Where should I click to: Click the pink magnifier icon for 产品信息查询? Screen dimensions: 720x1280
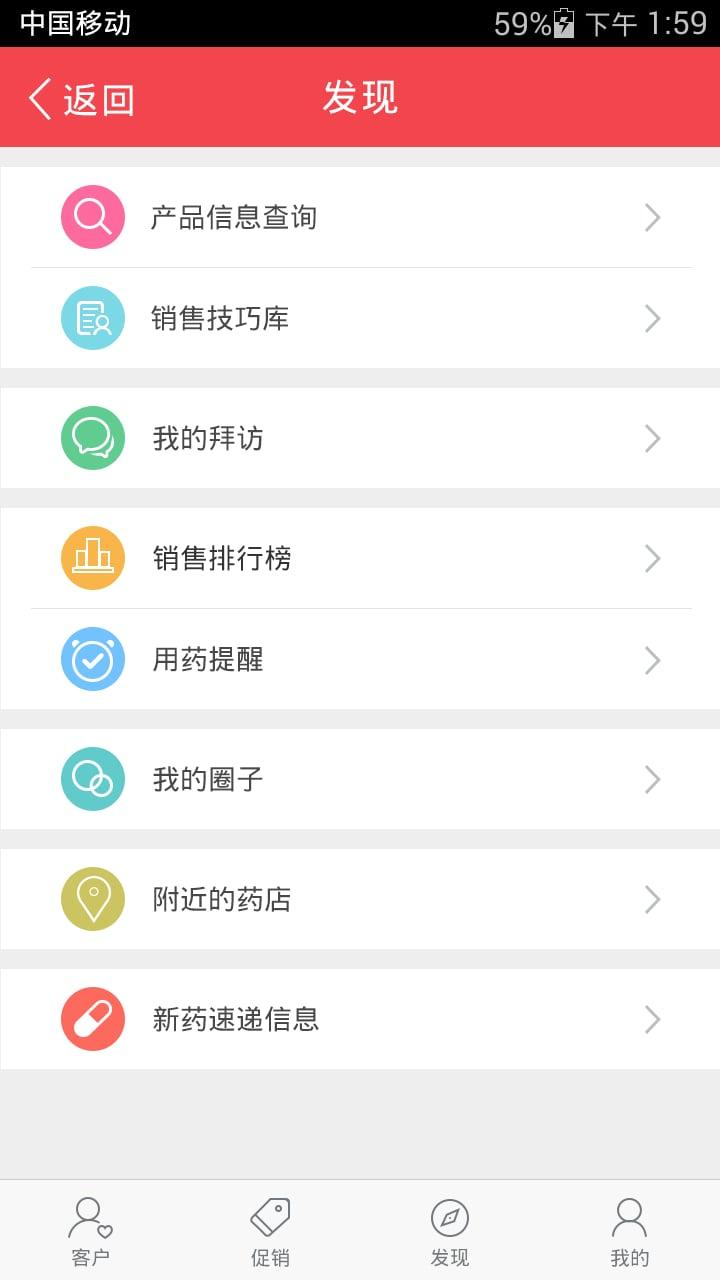point(92,217)
